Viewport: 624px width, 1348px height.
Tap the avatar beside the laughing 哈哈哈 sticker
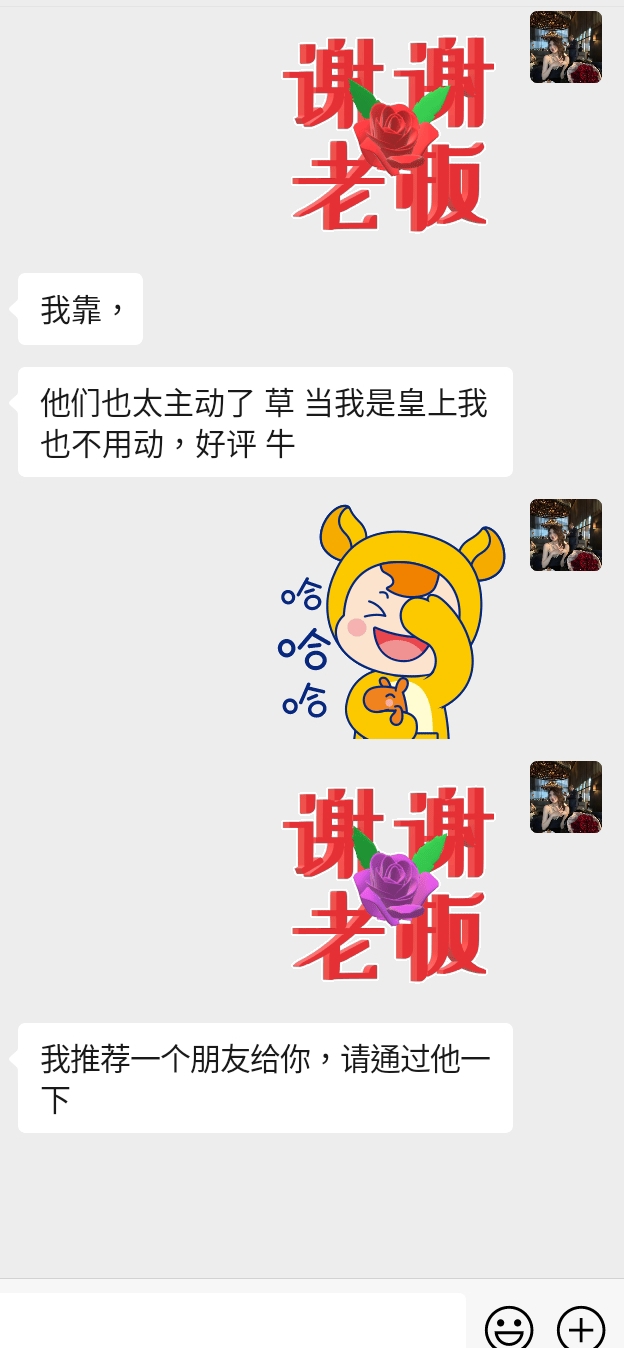pos(566,535)
